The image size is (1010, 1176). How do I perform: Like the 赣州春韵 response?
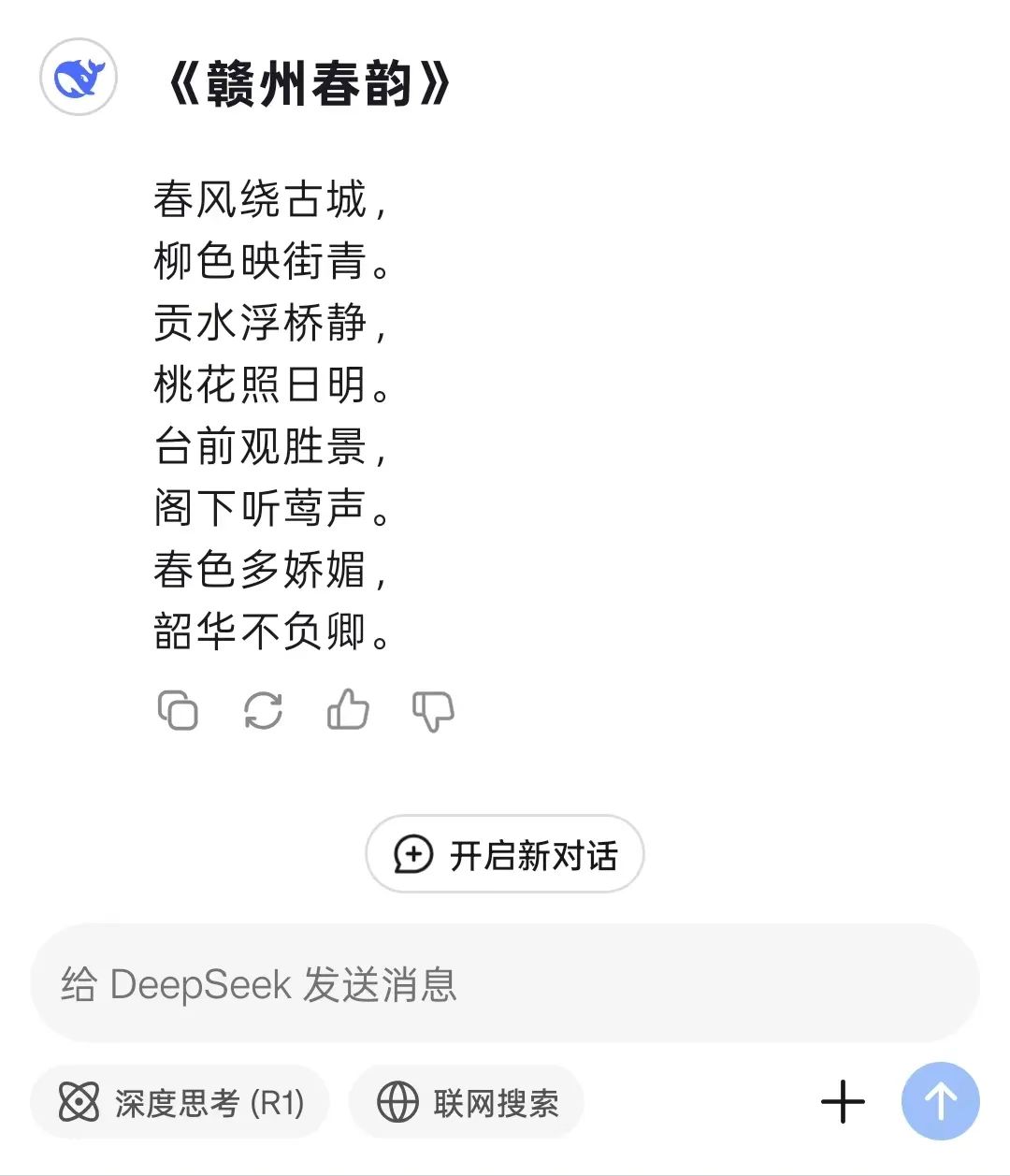(348, 710)
